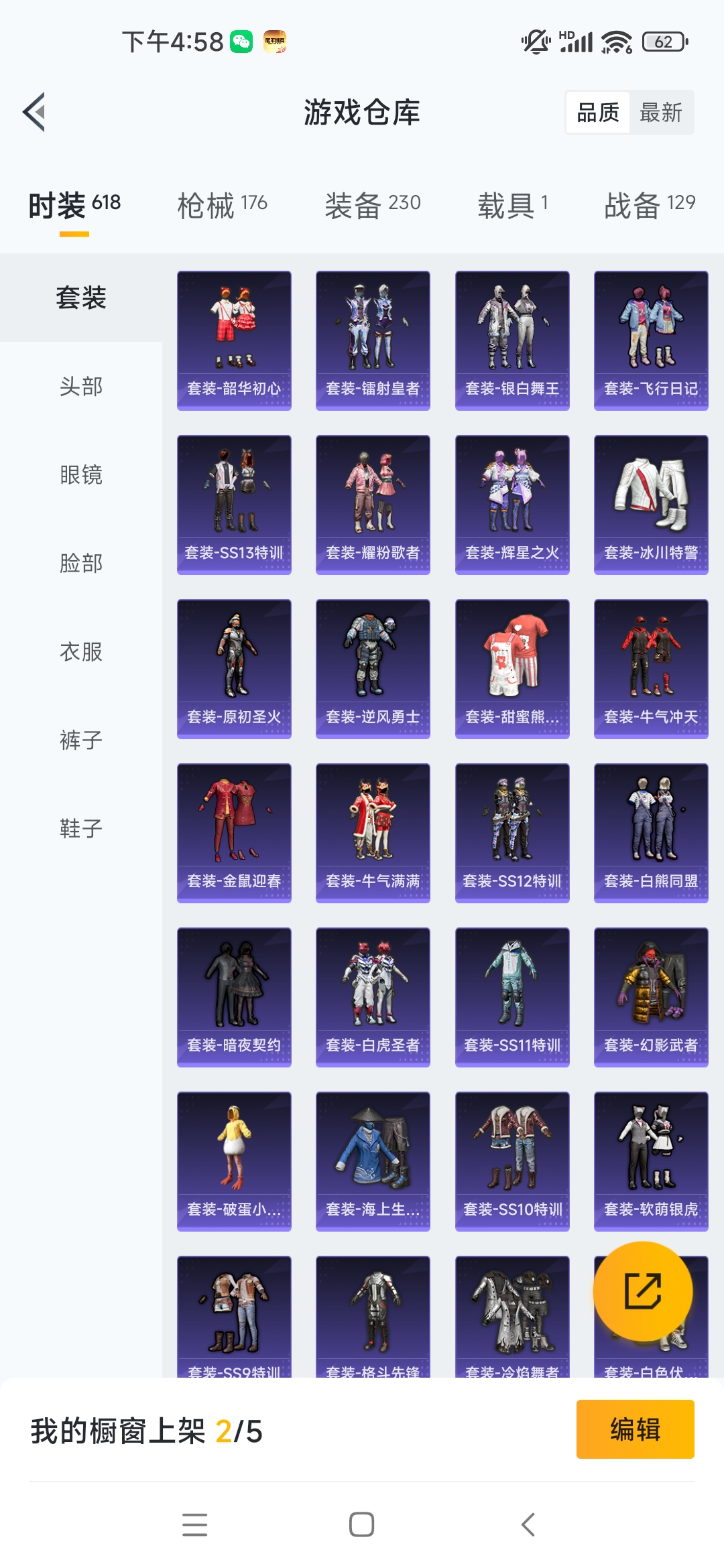
Task: Open the 套装-韶华初心 outfit
Action: (x=234, y=340)
